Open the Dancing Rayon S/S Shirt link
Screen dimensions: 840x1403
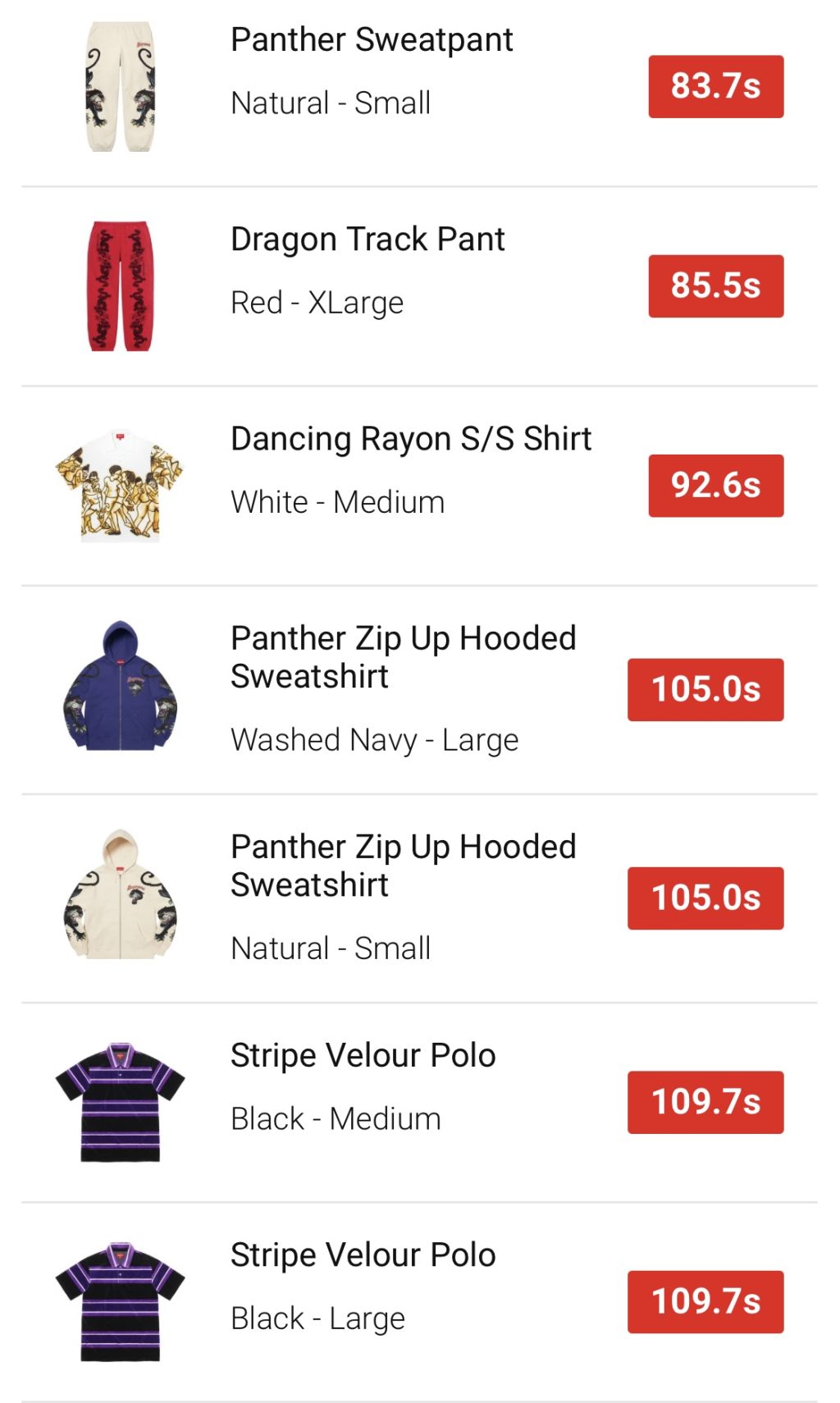pyautogui.click(x=410, y=437)
